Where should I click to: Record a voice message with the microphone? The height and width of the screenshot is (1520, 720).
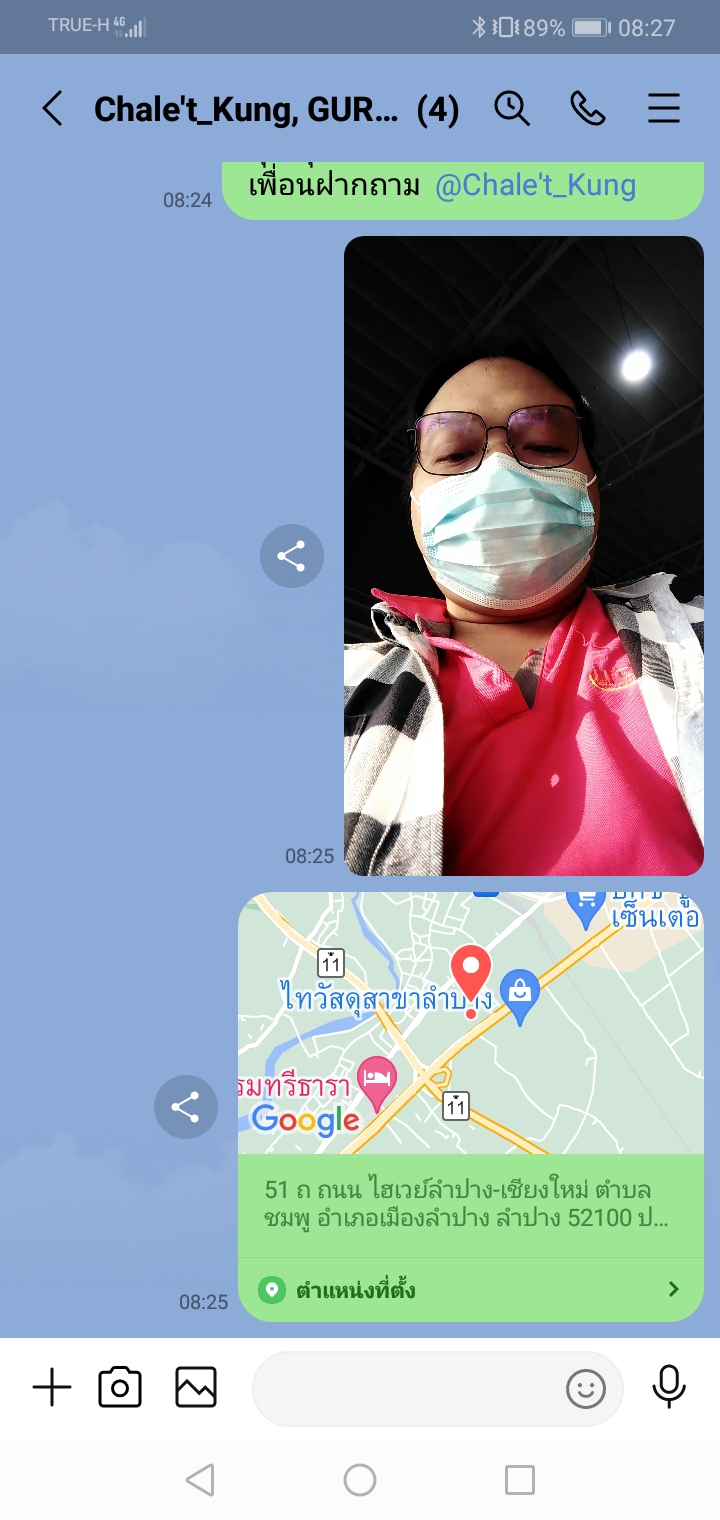[x=669, y=1388]
